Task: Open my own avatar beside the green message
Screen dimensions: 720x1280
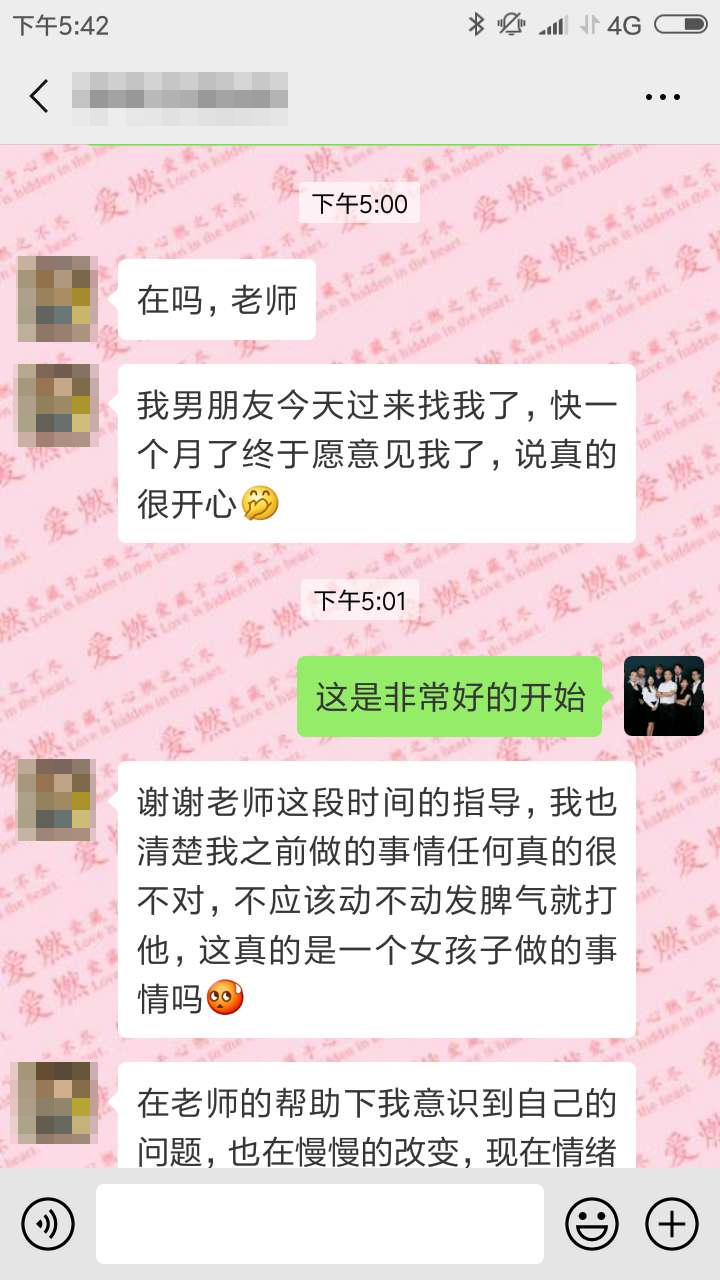Action: (x=663, y=696)
